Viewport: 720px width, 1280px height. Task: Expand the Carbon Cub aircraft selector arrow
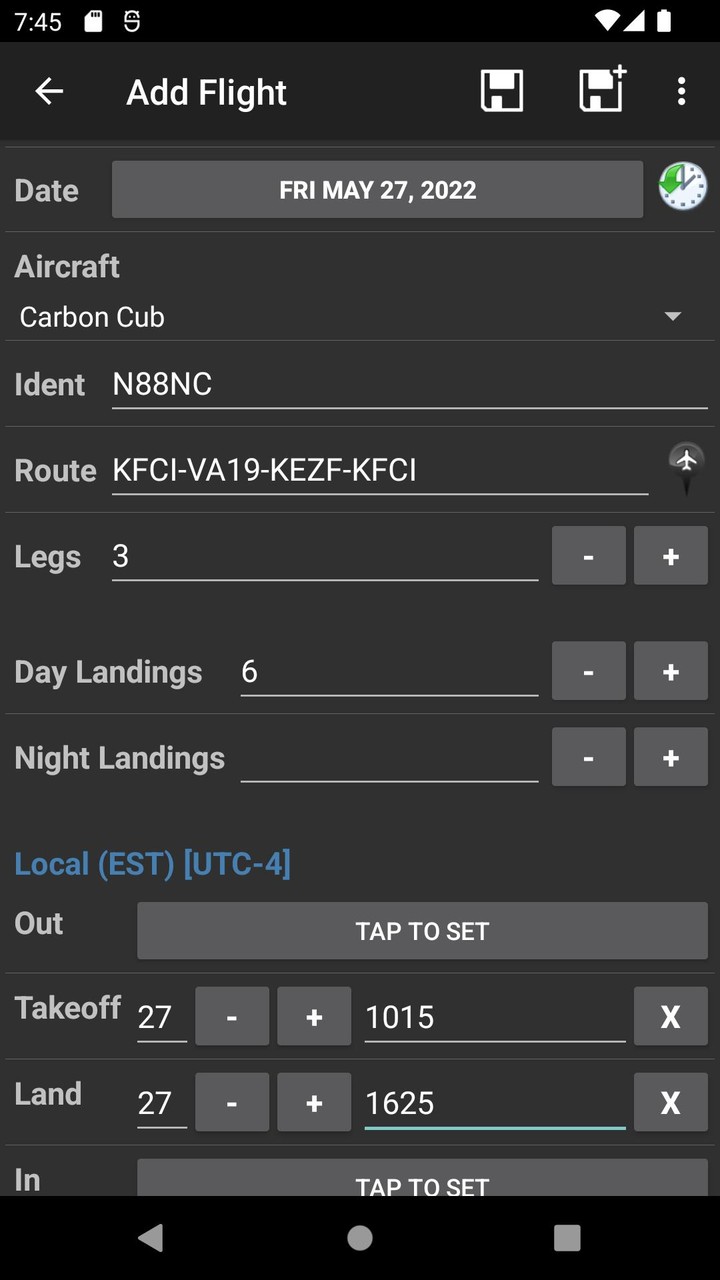[x=672, y=316]
